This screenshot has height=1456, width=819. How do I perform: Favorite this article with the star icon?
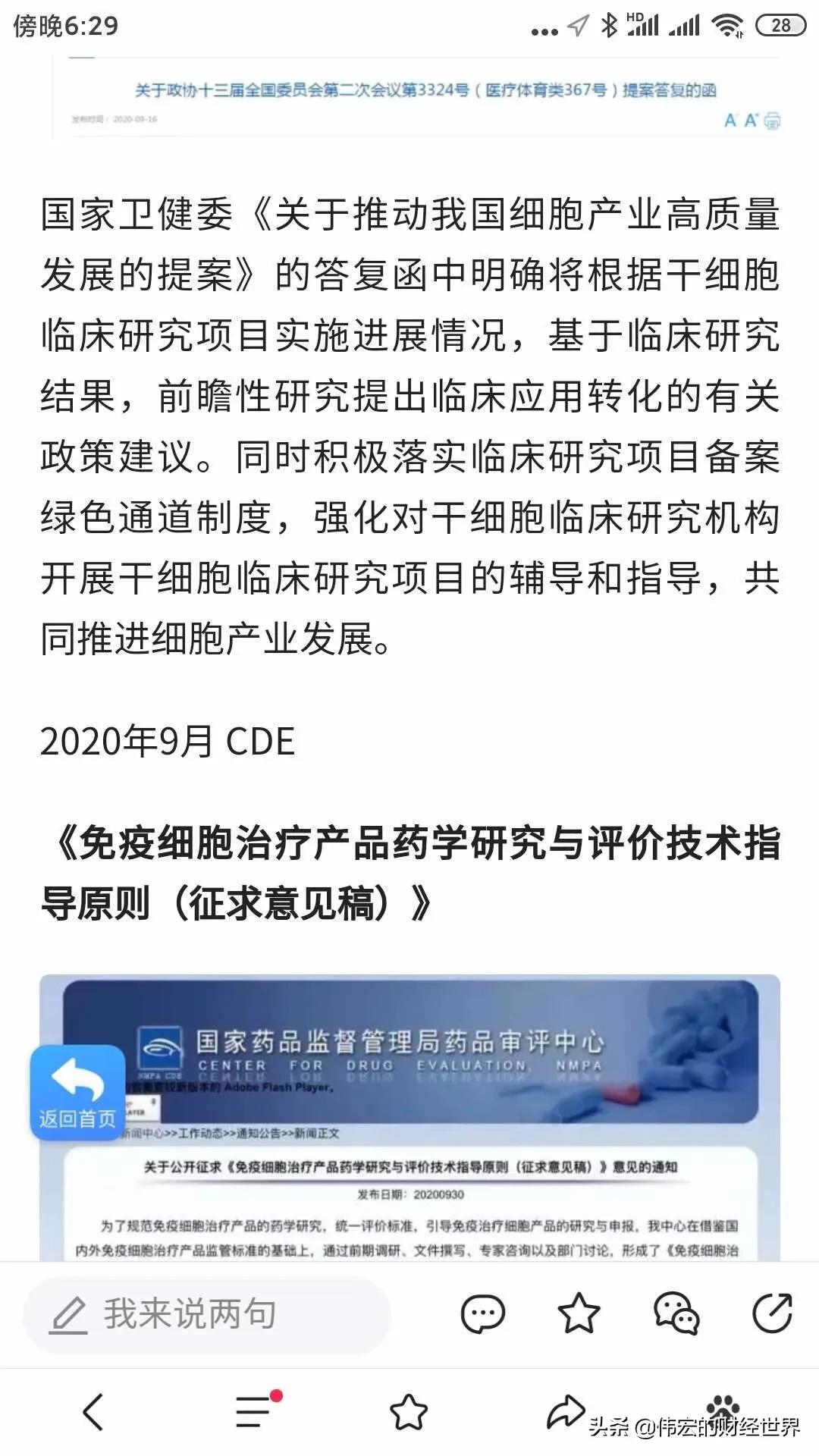579,1313
